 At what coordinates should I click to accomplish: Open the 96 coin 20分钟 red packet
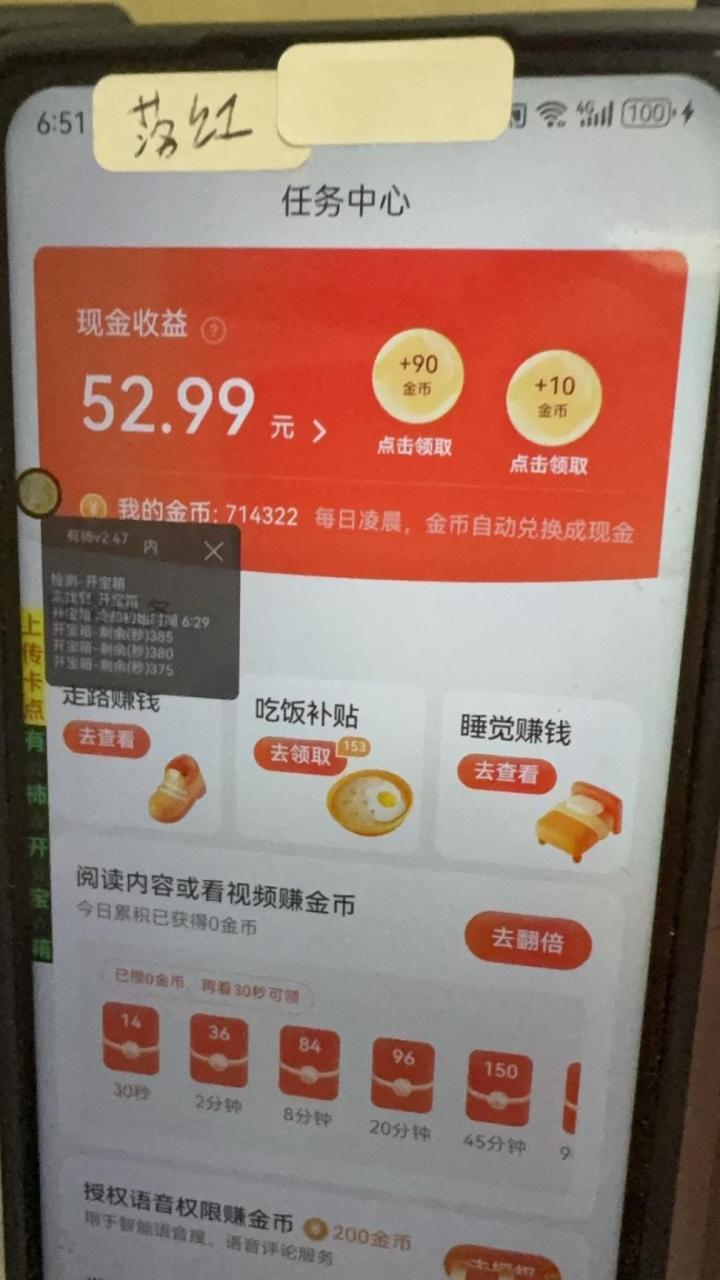[402, 1075]
